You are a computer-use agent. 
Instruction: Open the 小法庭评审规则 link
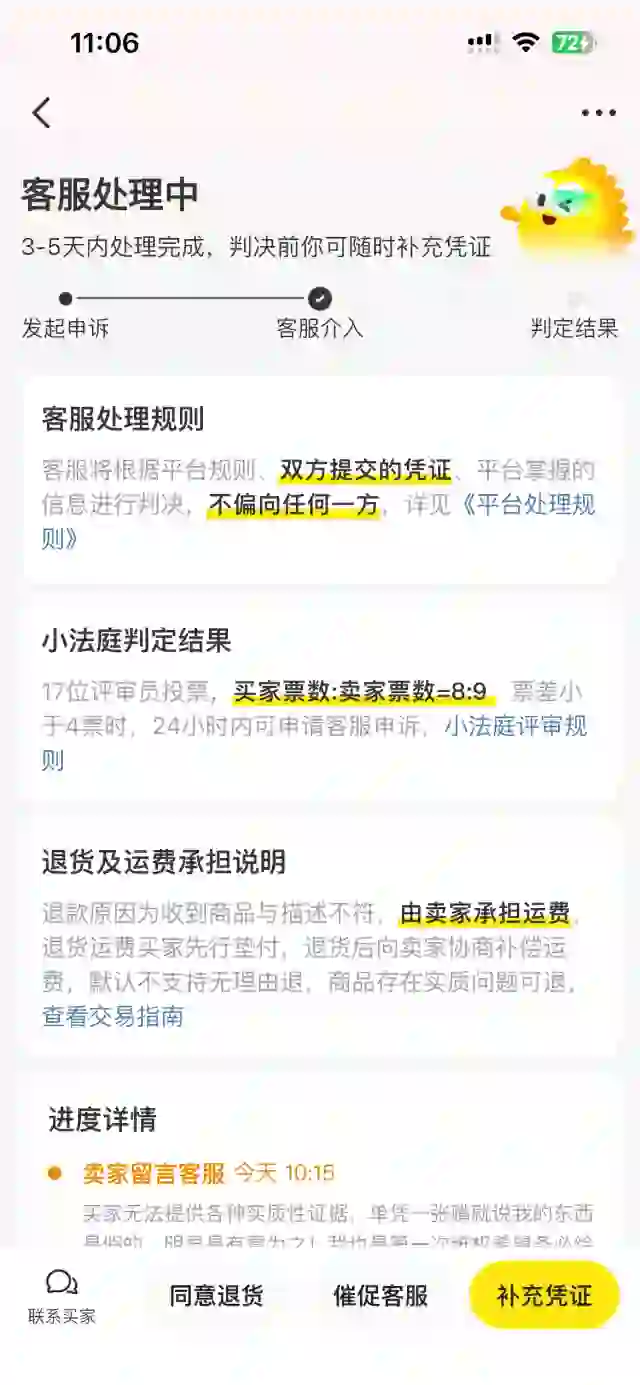point(515,726)
